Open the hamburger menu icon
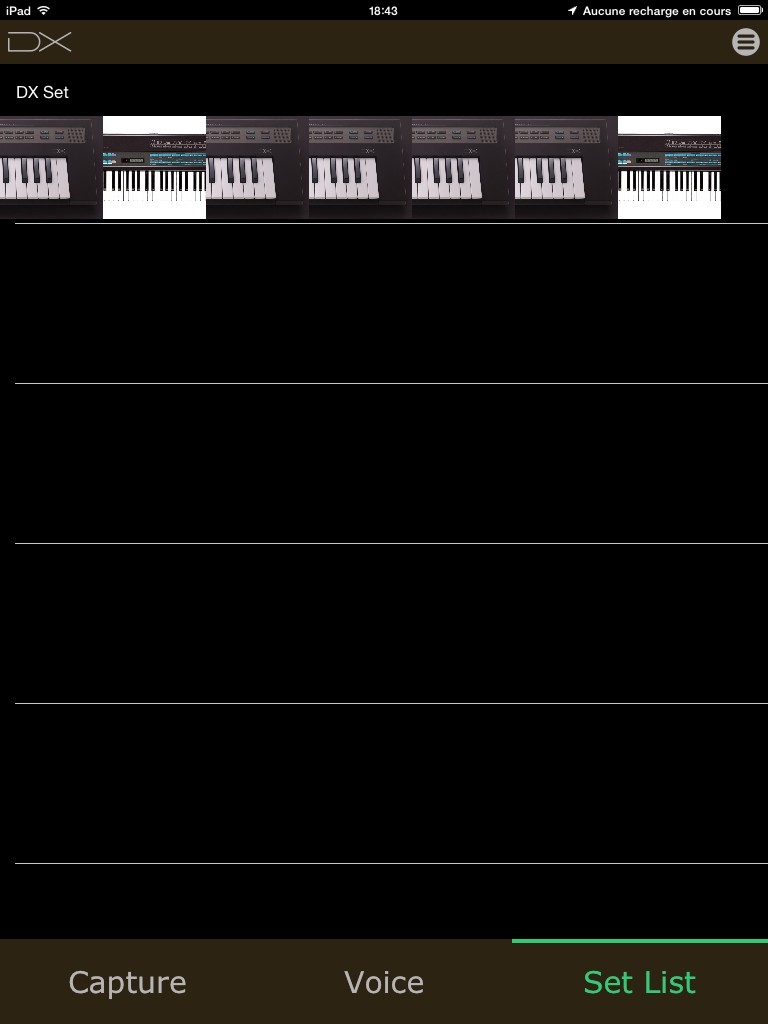Screen dimensions: 768x1024 click(745, 42)
